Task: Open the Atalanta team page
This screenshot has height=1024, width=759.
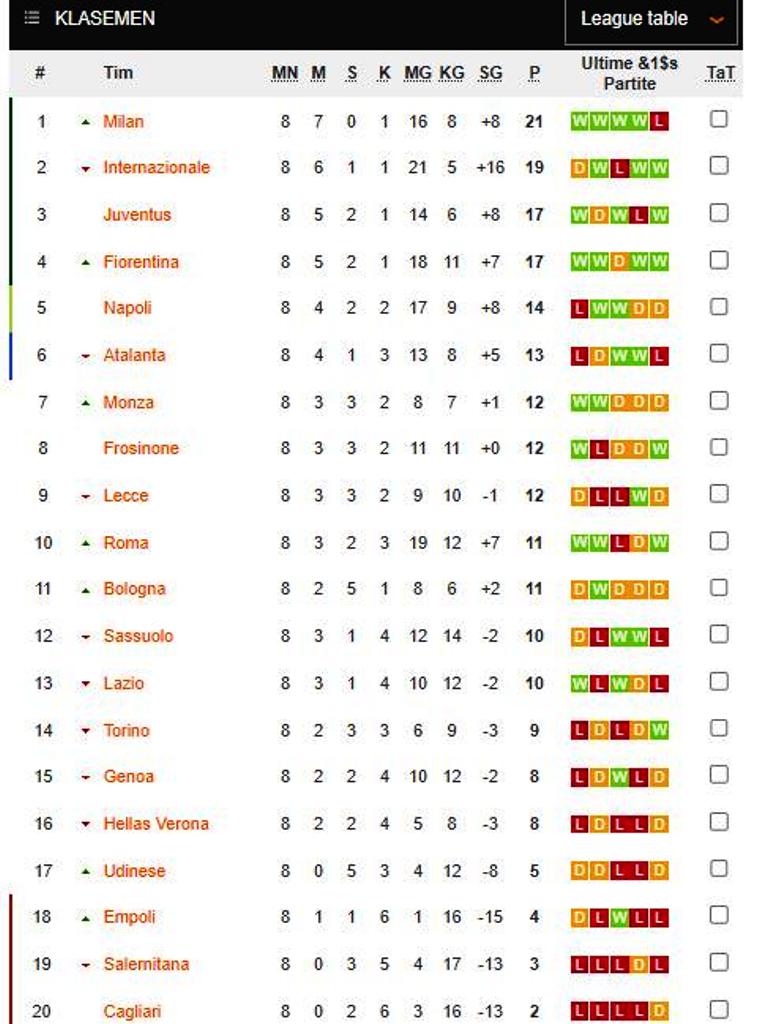Action: click(134, 354)
